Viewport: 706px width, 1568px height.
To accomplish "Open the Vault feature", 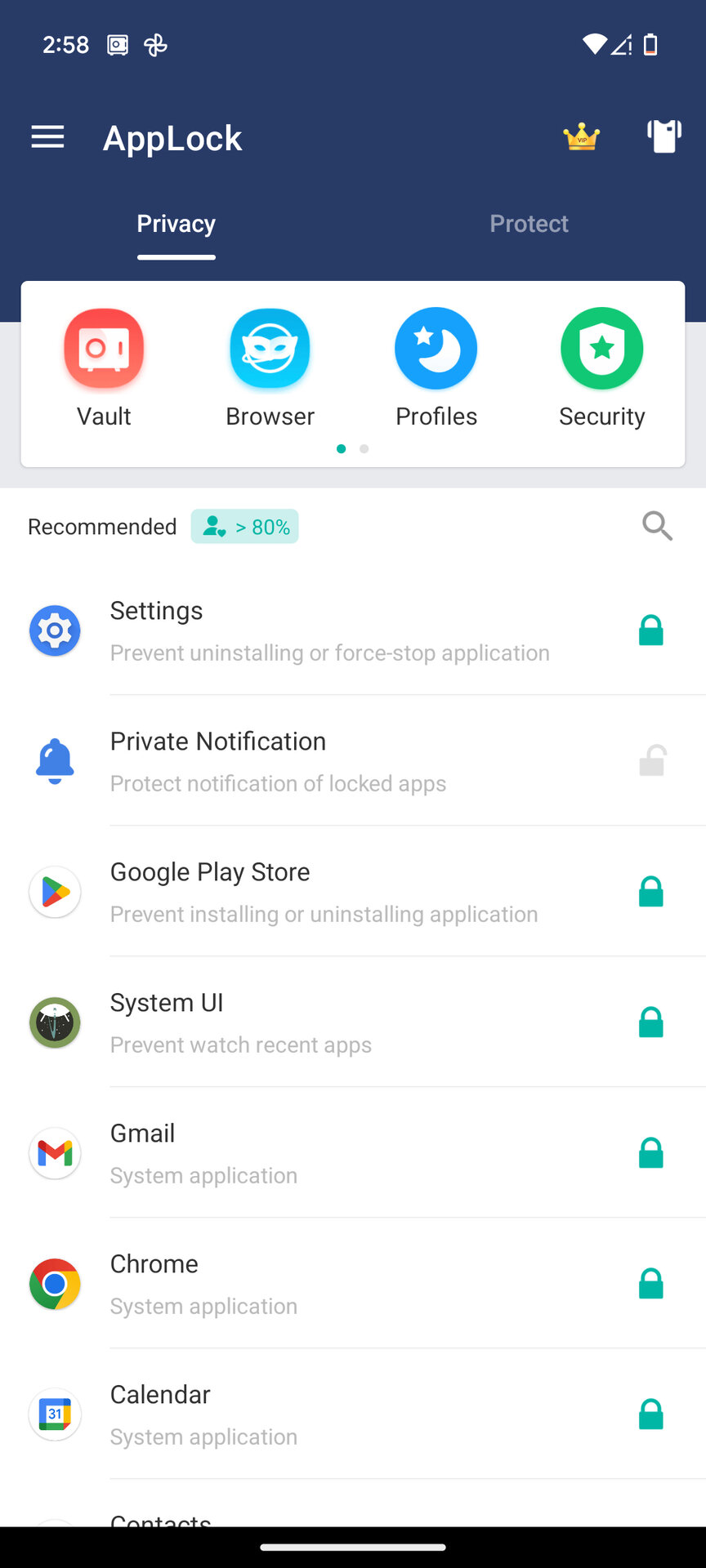I will point(104,367).
